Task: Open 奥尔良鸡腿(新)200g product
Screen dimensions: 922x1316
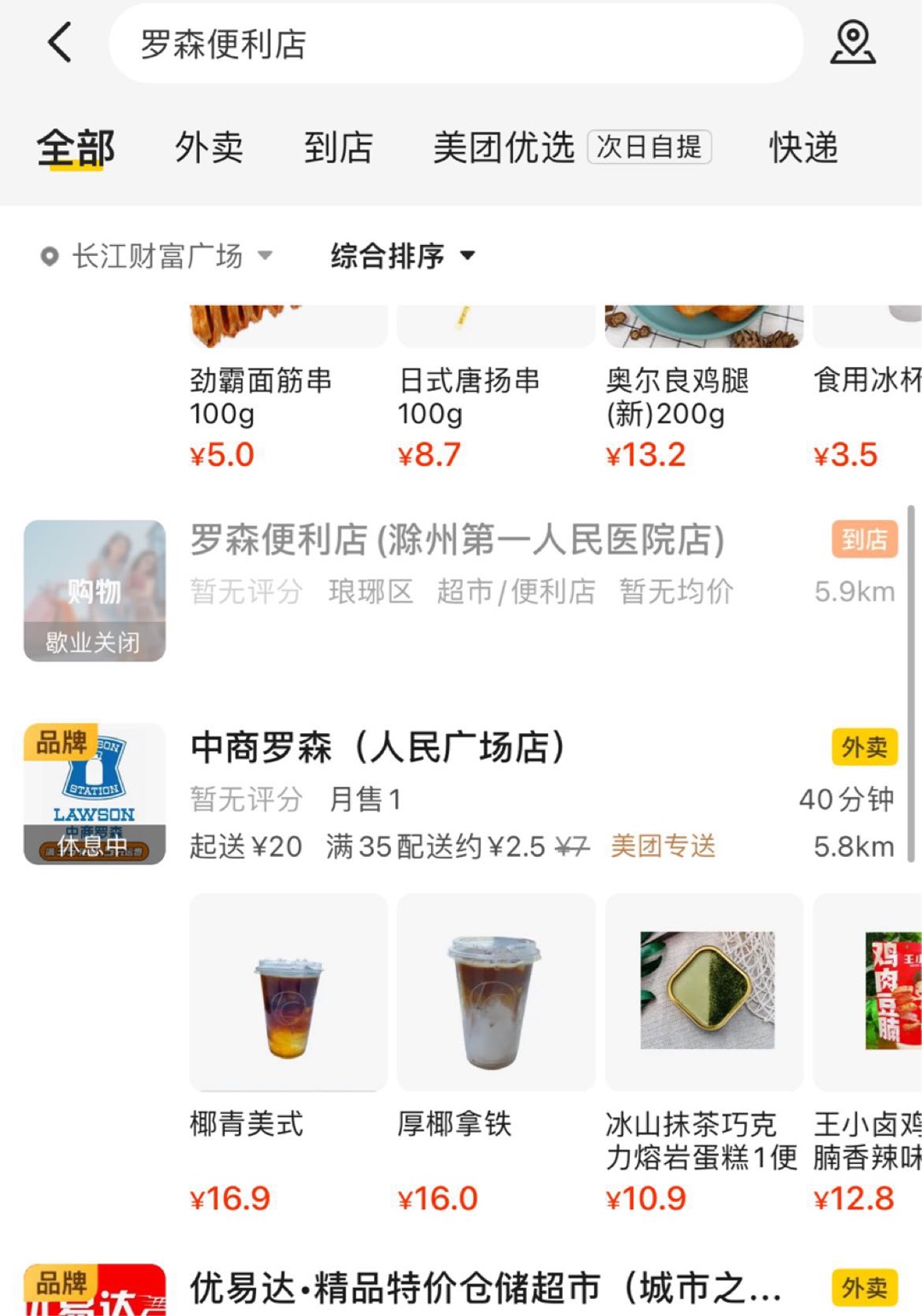Action: pos(677,397)
